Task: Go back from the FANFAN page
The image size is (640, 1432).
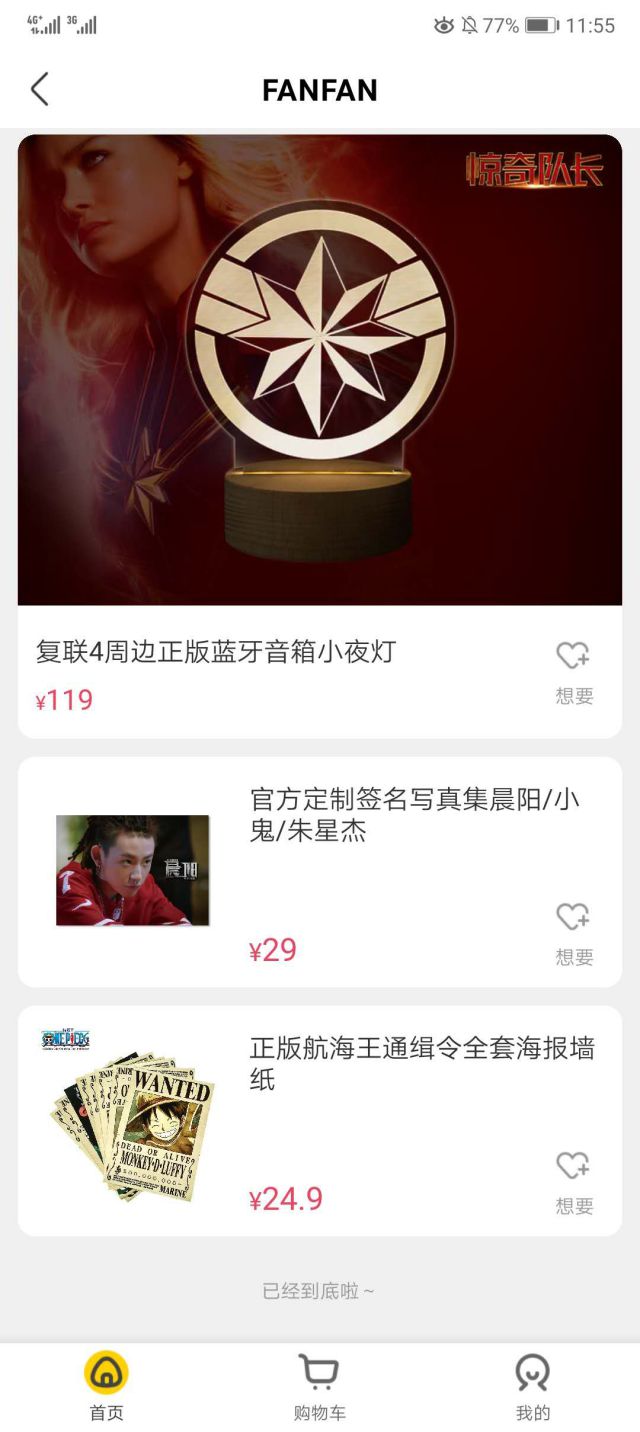Action: [39, 90]
